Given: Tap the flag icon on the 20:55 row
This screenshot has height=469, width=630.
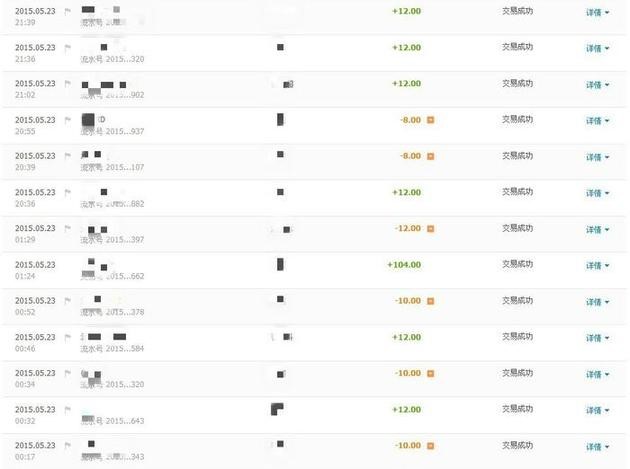Looking at the screenshot, I should [68, 120].
